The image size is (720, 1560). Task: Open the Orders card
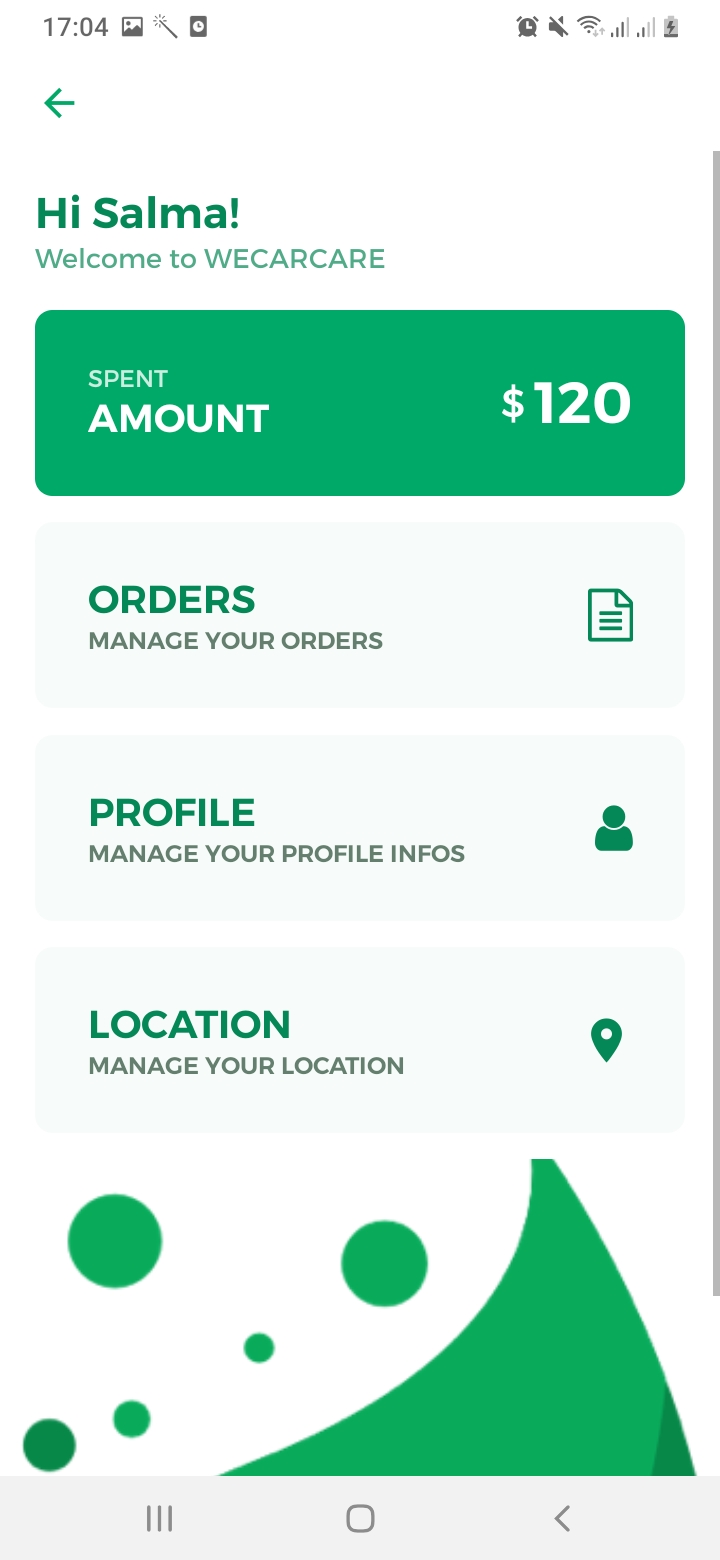[360, 615]
